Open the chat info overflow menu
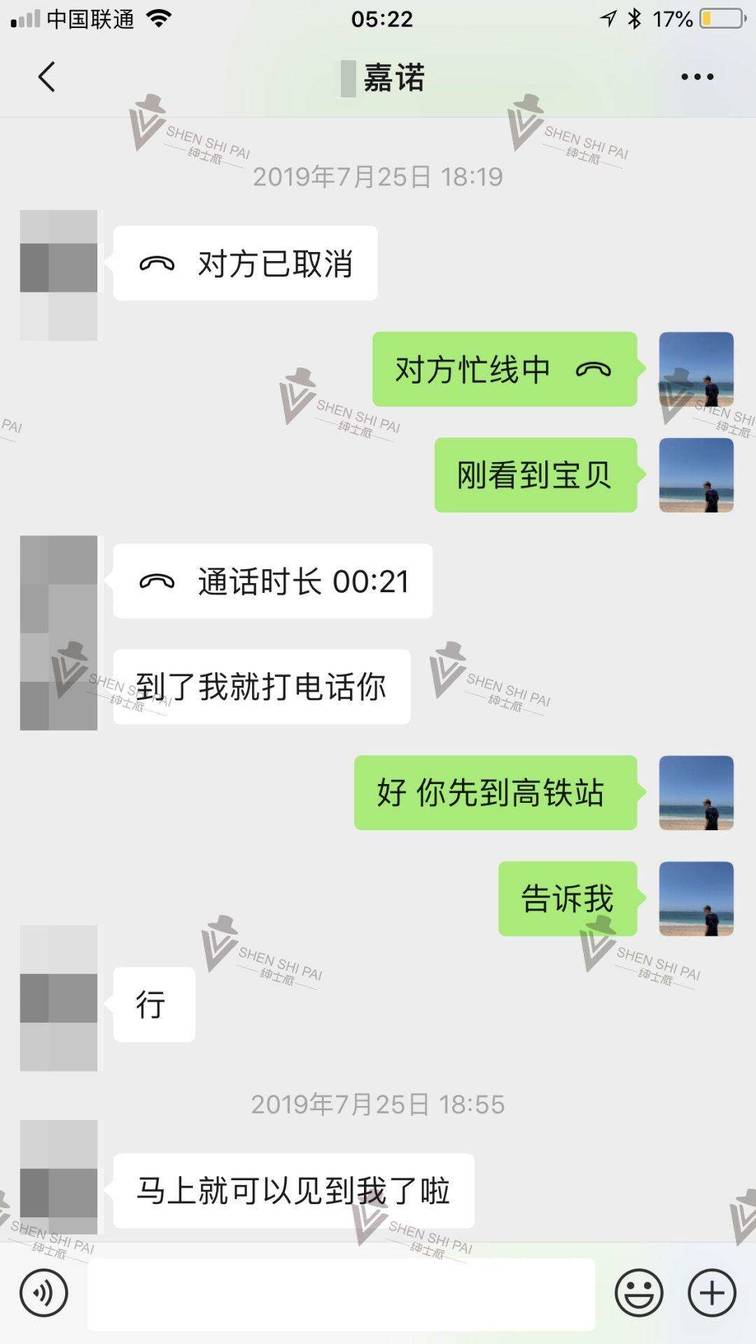The image size is (756, 1344). (697, 77)
